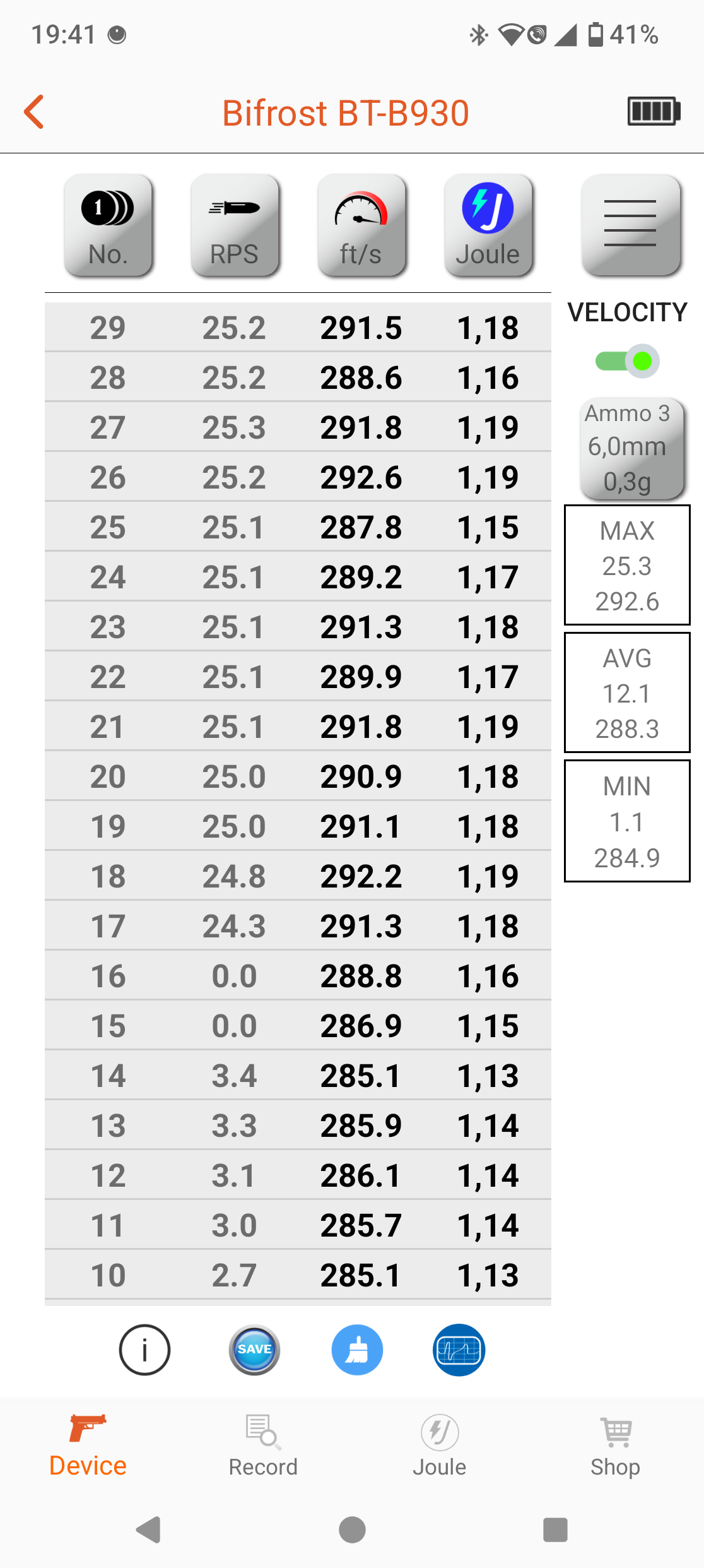
Task: Open the info icon
Action: [144, 1350]
